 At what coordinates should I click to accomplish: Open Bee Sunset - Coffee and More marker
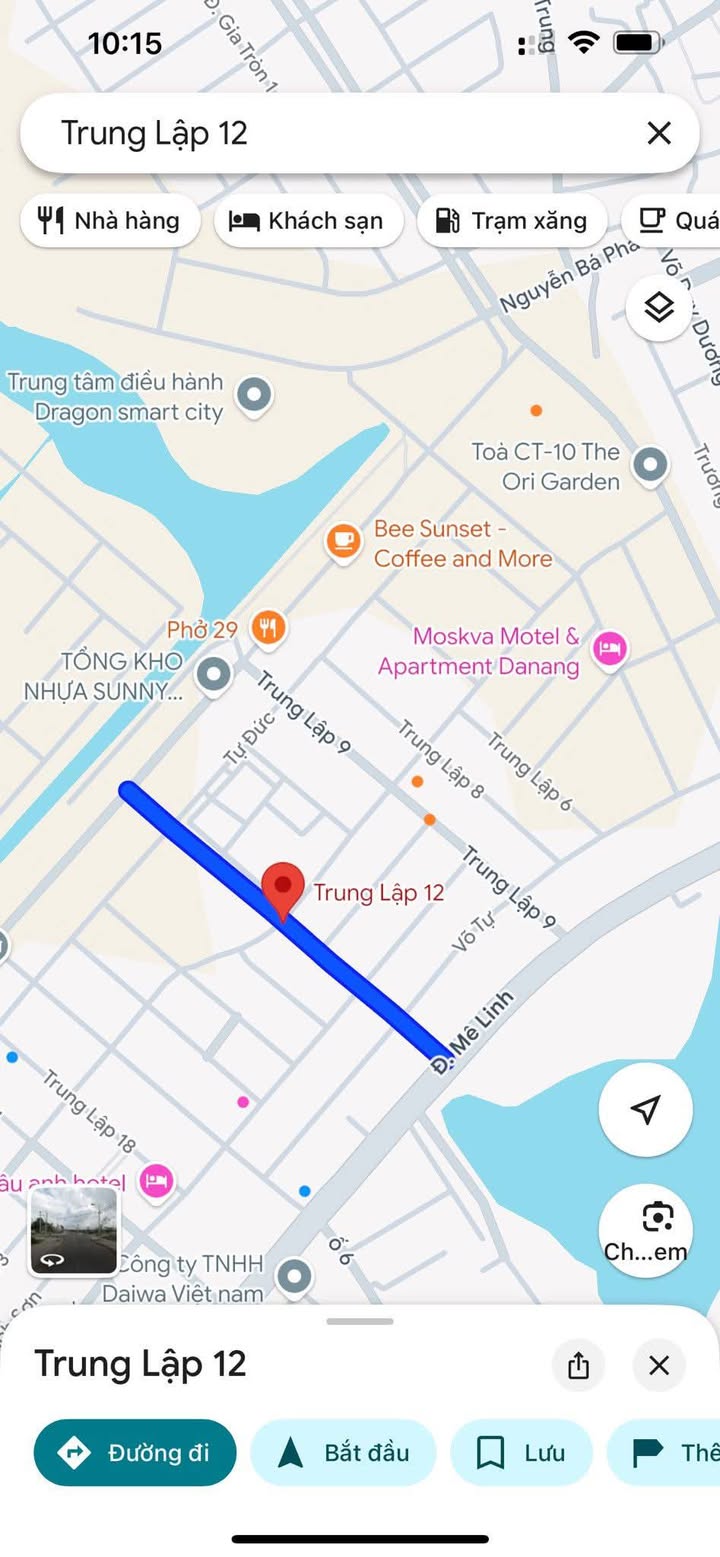point(343,543)
